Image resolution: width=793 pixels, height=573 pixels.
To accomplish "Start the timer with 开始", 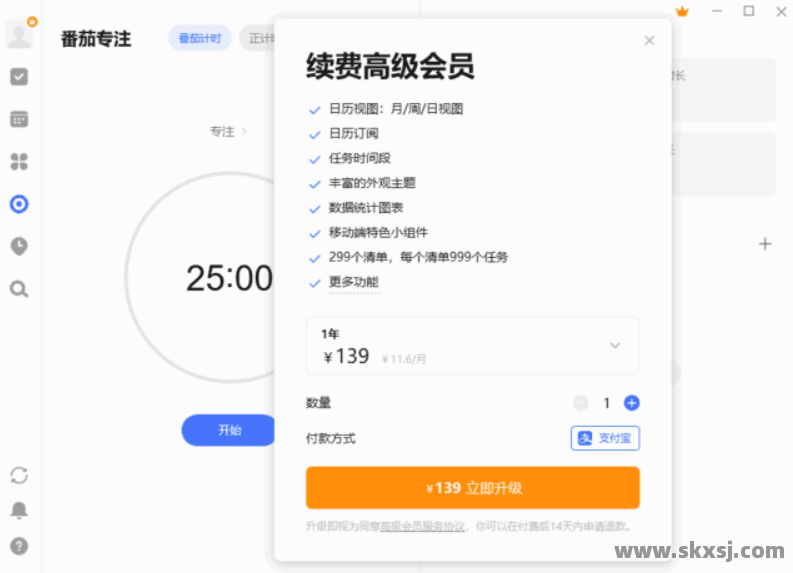I will click(229, 430).
